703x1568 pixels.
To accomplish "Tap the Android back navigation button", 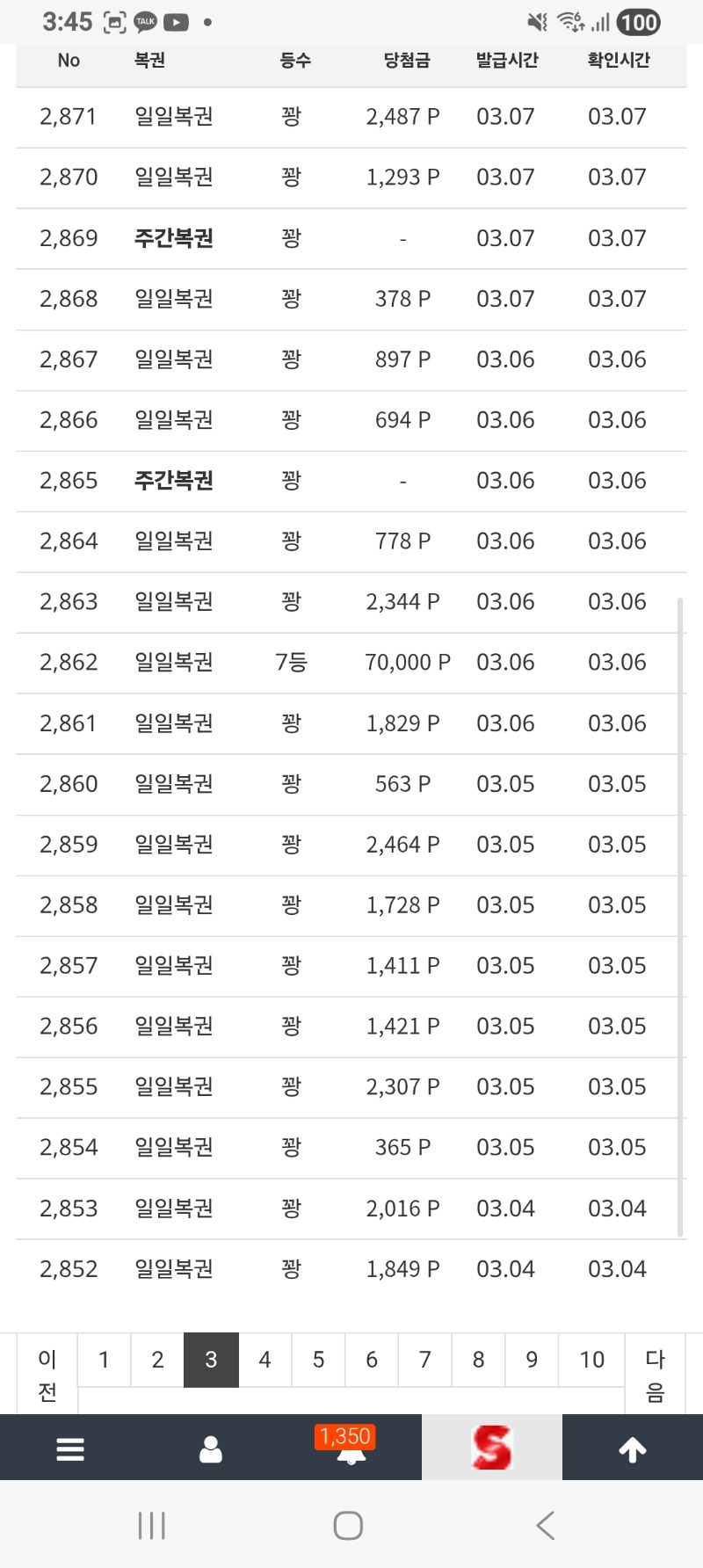I will point(545,1525).
